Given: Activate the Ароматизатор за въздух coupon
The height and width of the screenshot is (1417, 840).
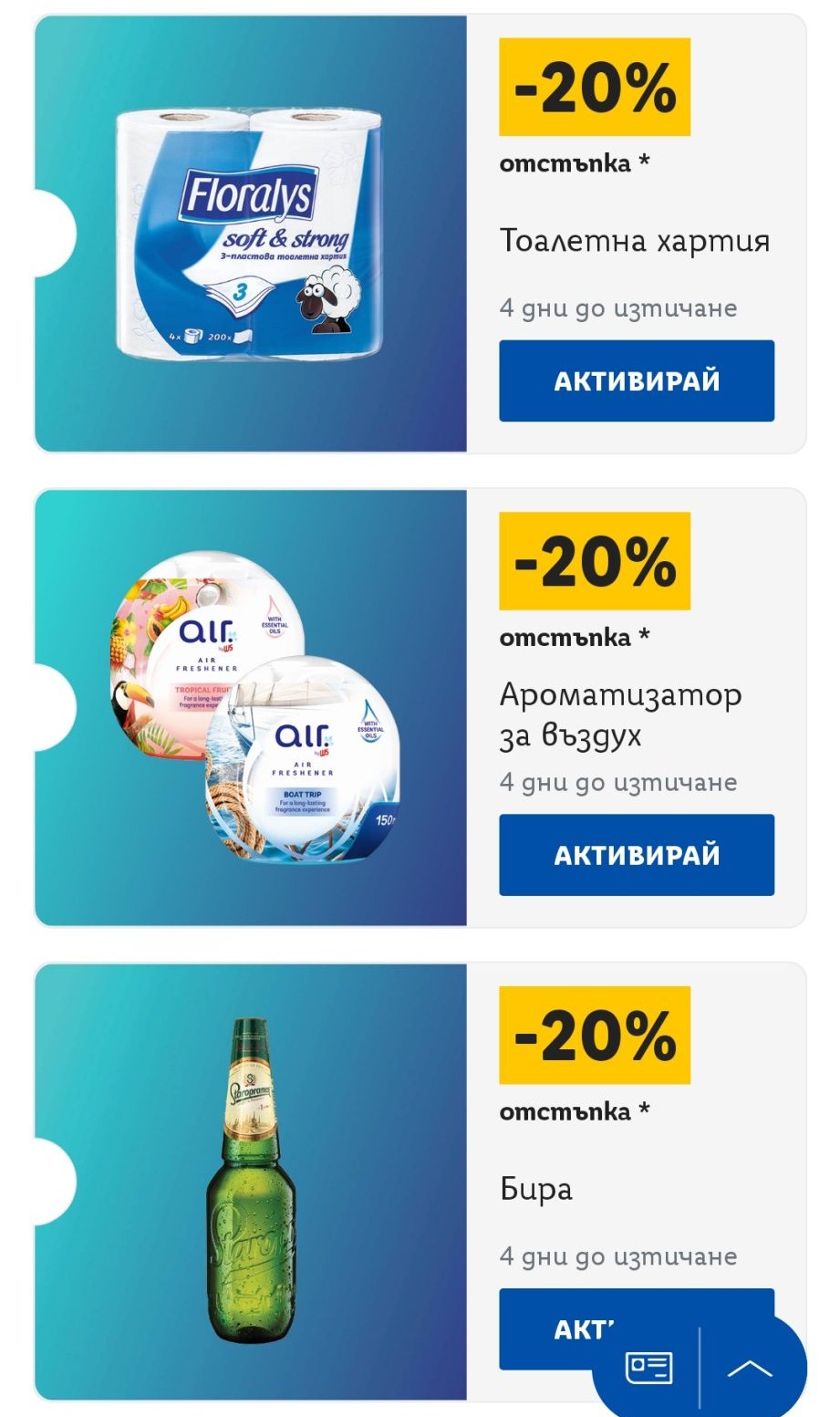Looking at the screenshot, I should (x=636, y=854).
